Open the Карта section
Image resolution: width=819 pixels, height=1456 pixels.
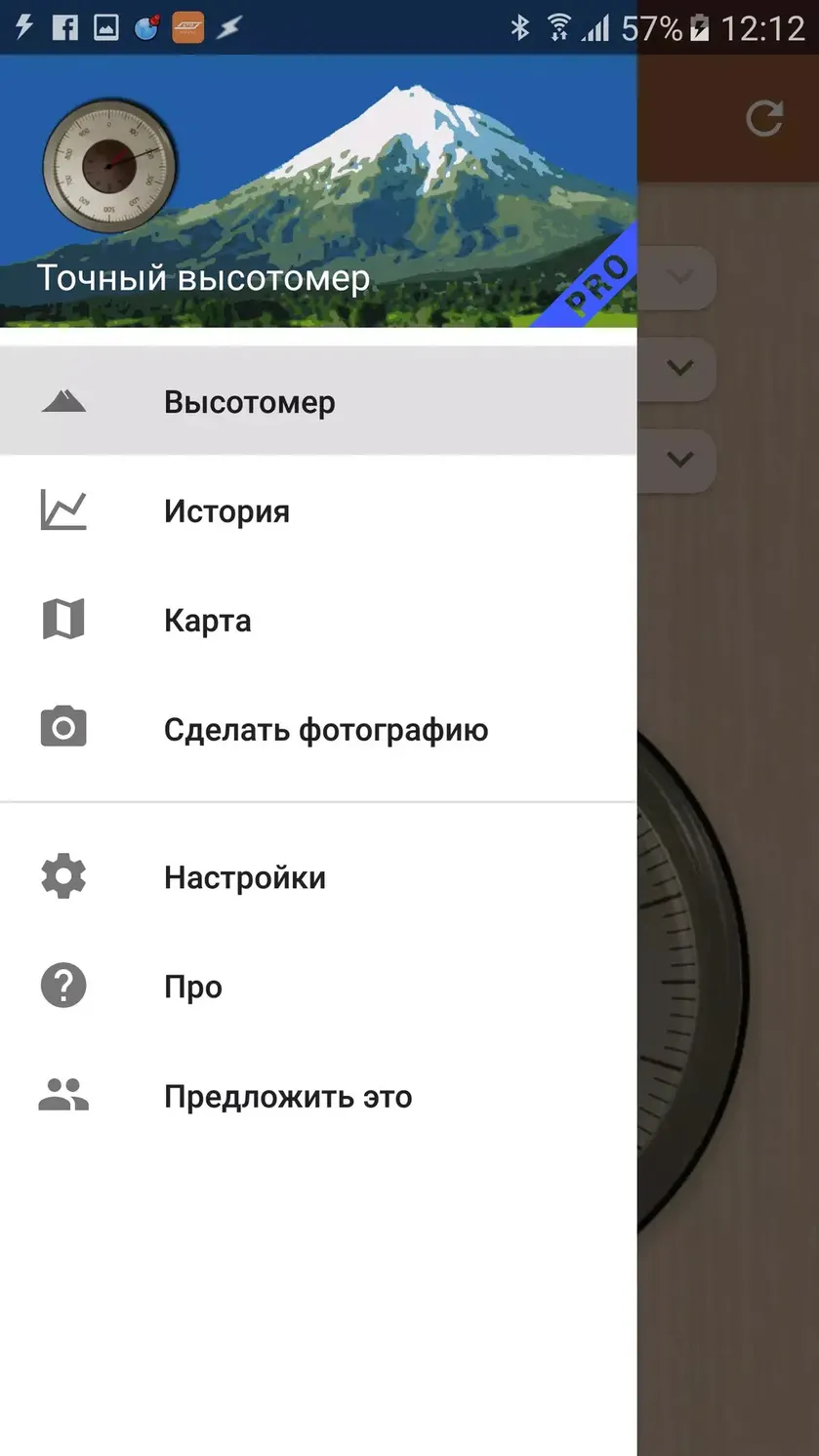click(x=318, y=621)
